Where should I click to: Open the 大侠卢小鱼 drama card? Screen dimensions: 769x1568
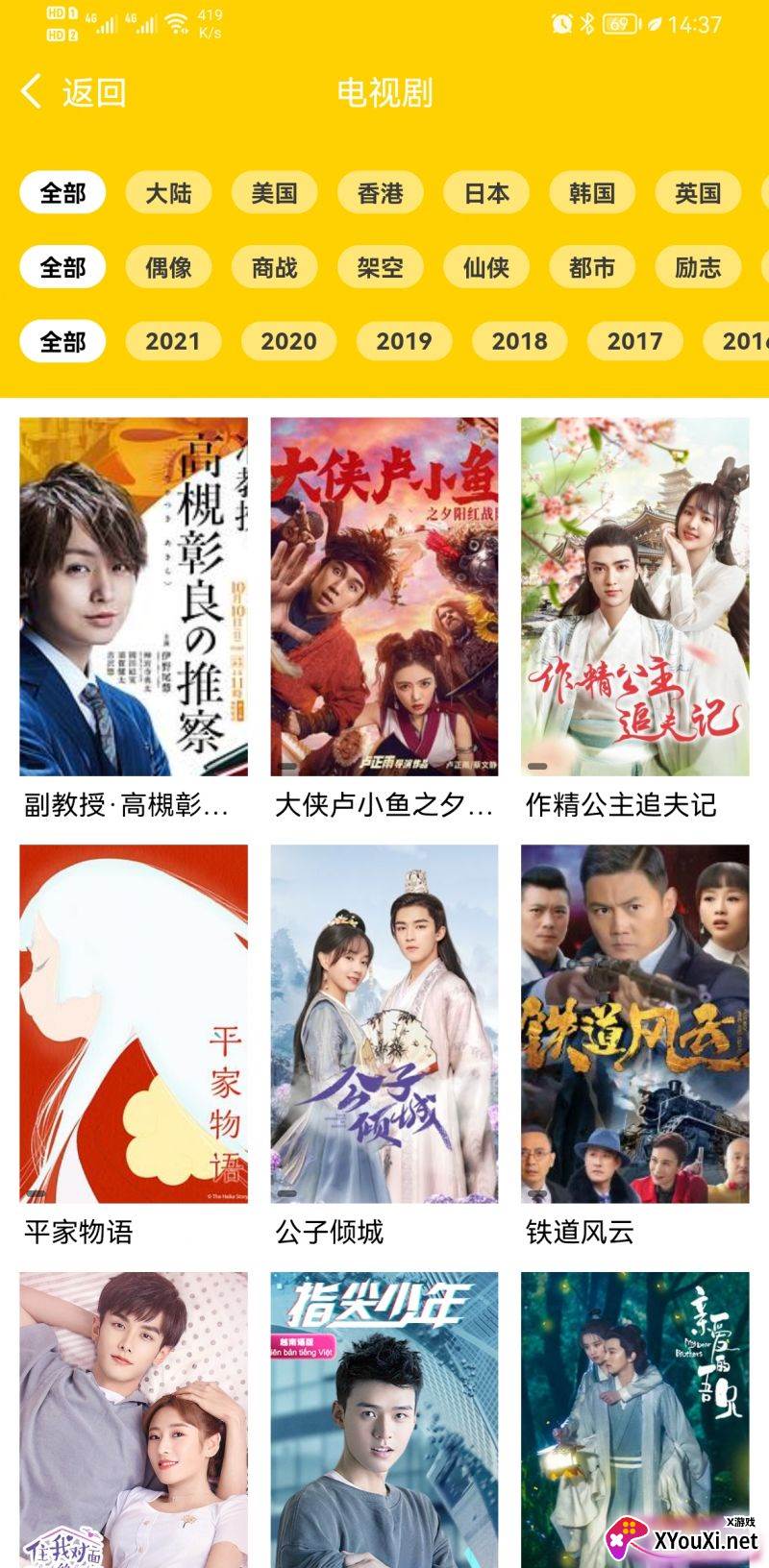384,597
